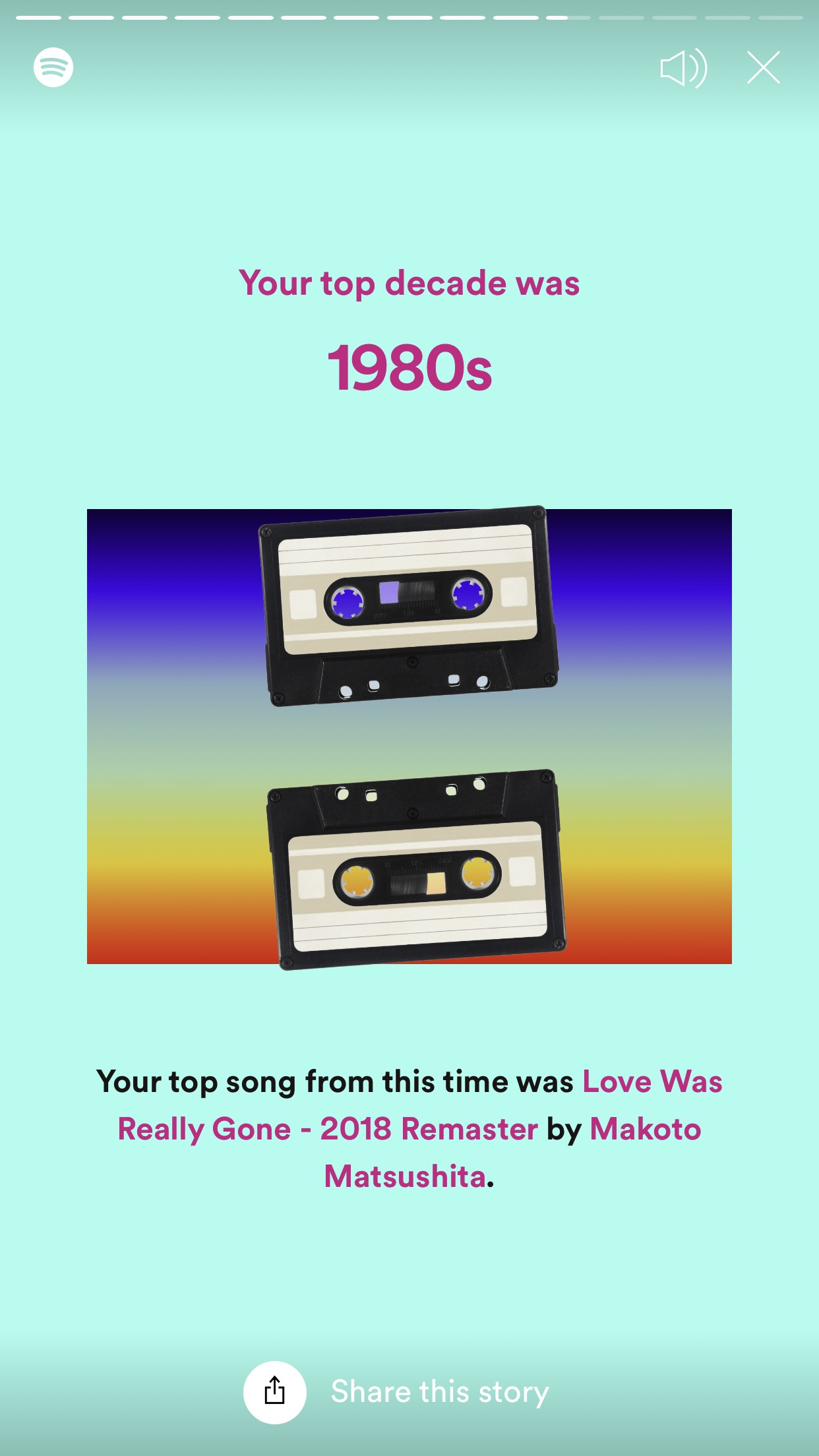Close the Wrapped story

(763, 67)
